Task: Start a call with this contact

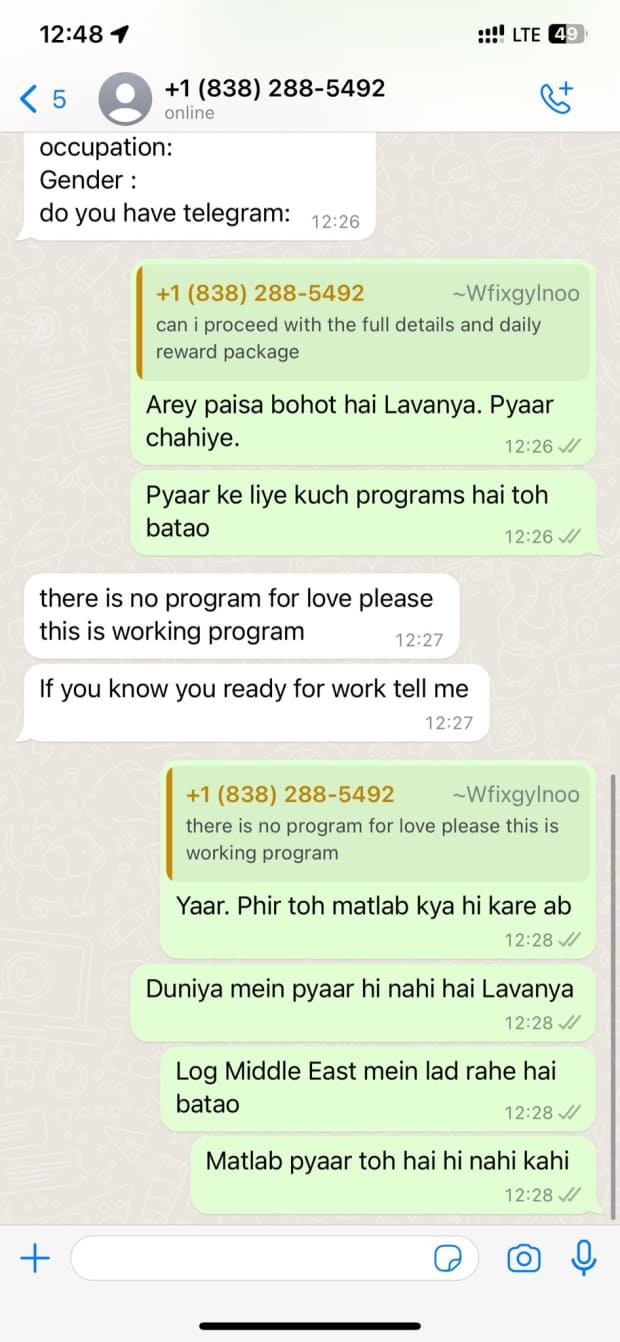Action: click(x=556, y=98)
